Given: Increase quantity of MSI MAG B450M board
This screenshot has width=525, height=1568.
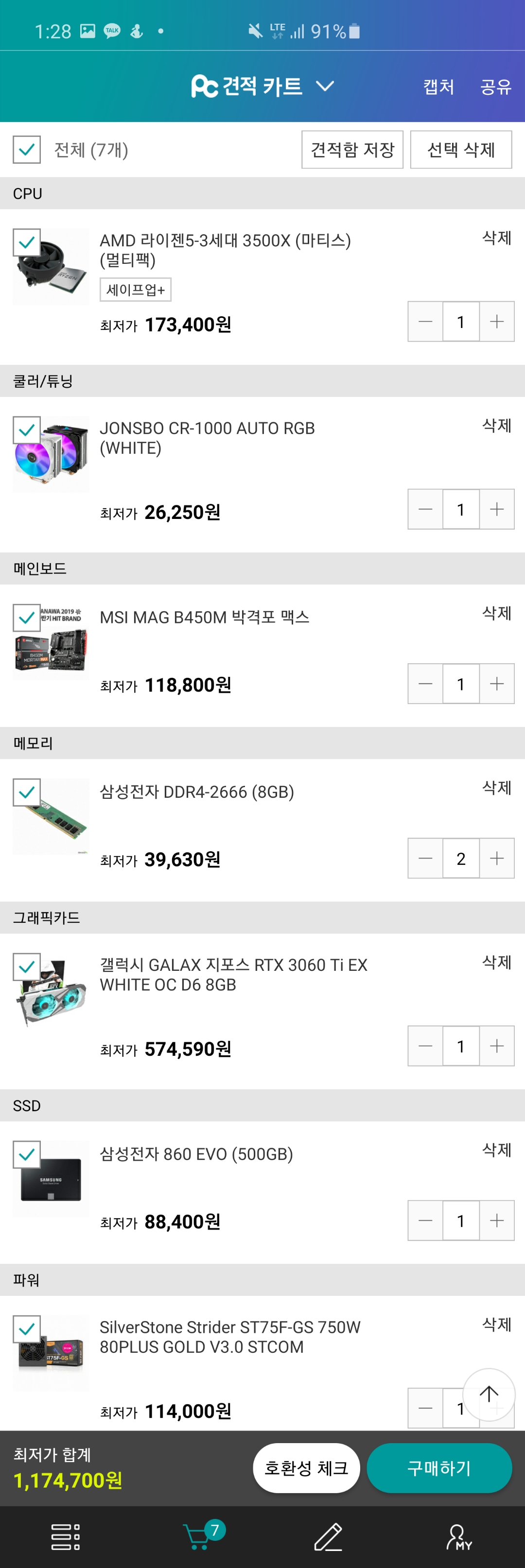Looking at the screenshot, I should pos(496,684).
